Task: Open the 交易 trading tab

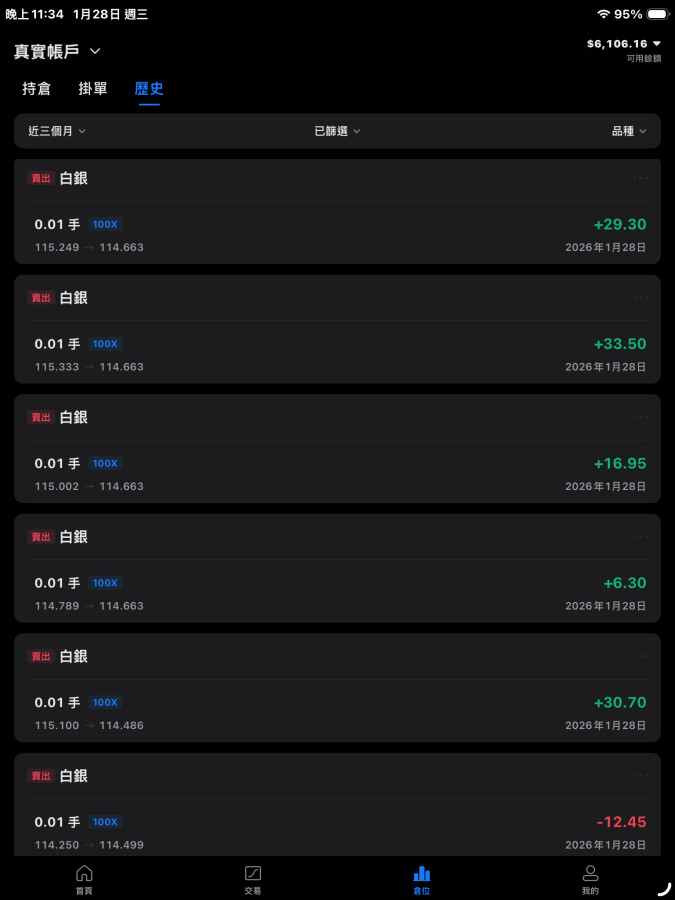Action: click(253, 879)
